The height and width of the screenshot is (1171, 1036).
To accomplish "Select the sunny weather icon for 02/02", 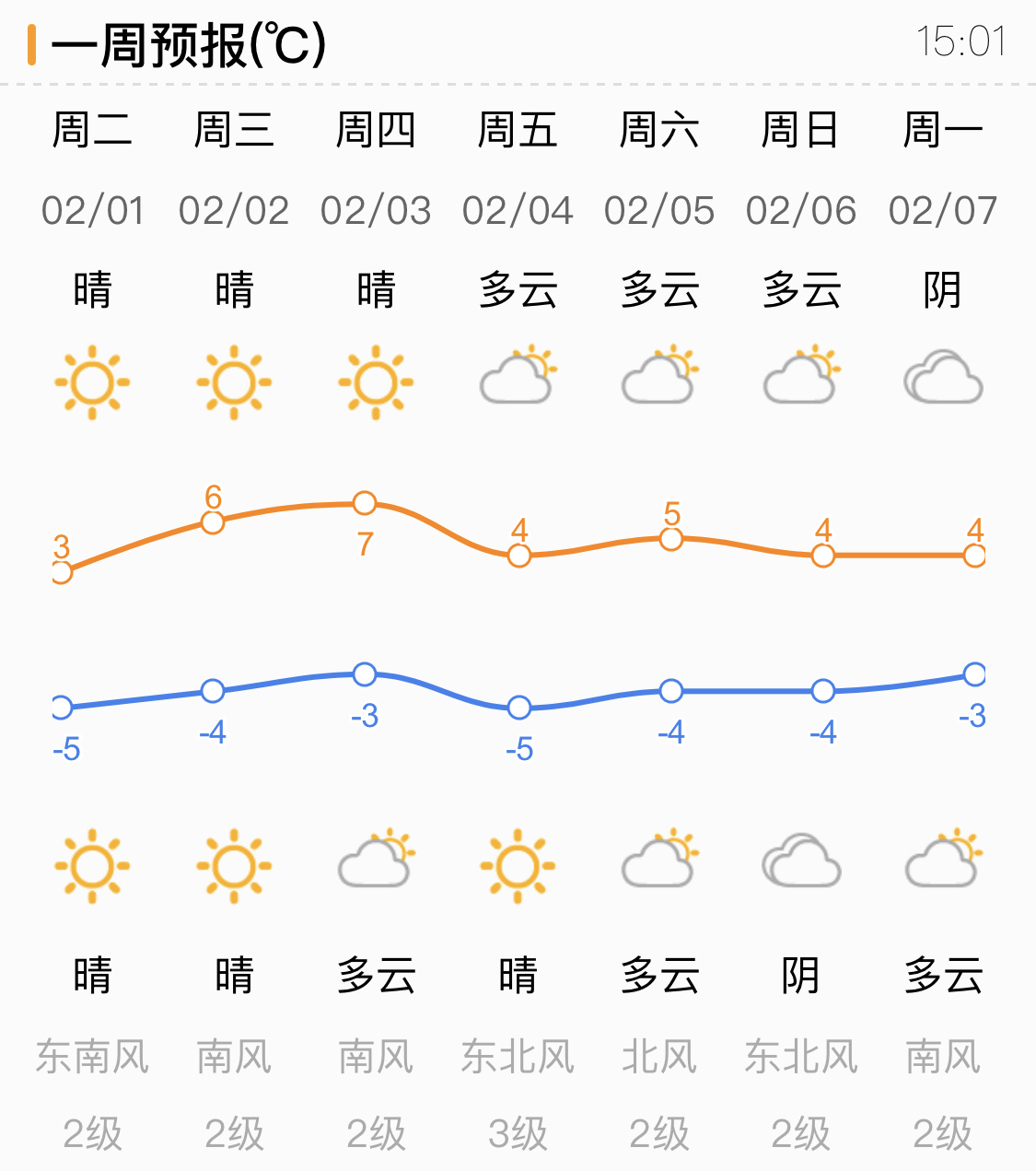I will click(x=235, y=381).
